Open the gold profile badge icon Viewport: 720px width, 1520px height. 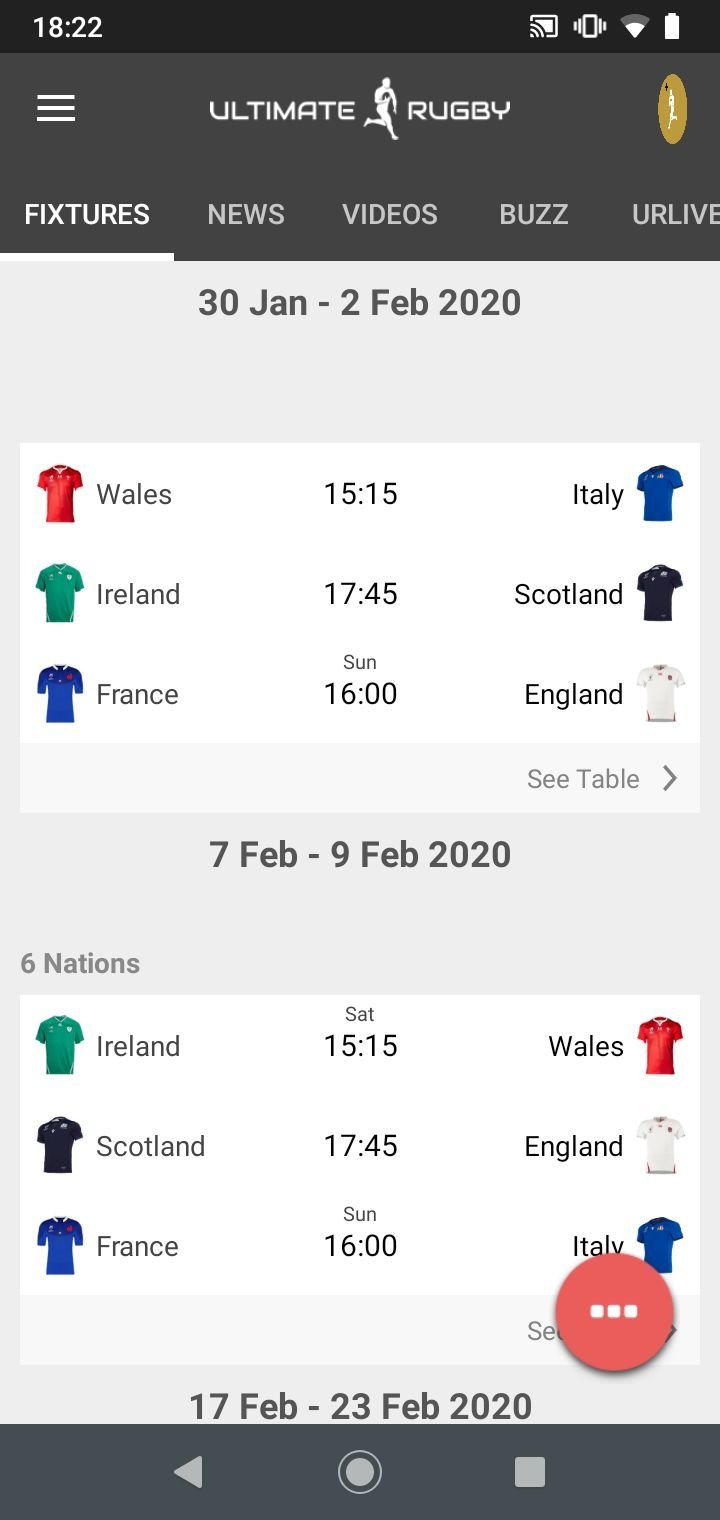pos(672,108)
